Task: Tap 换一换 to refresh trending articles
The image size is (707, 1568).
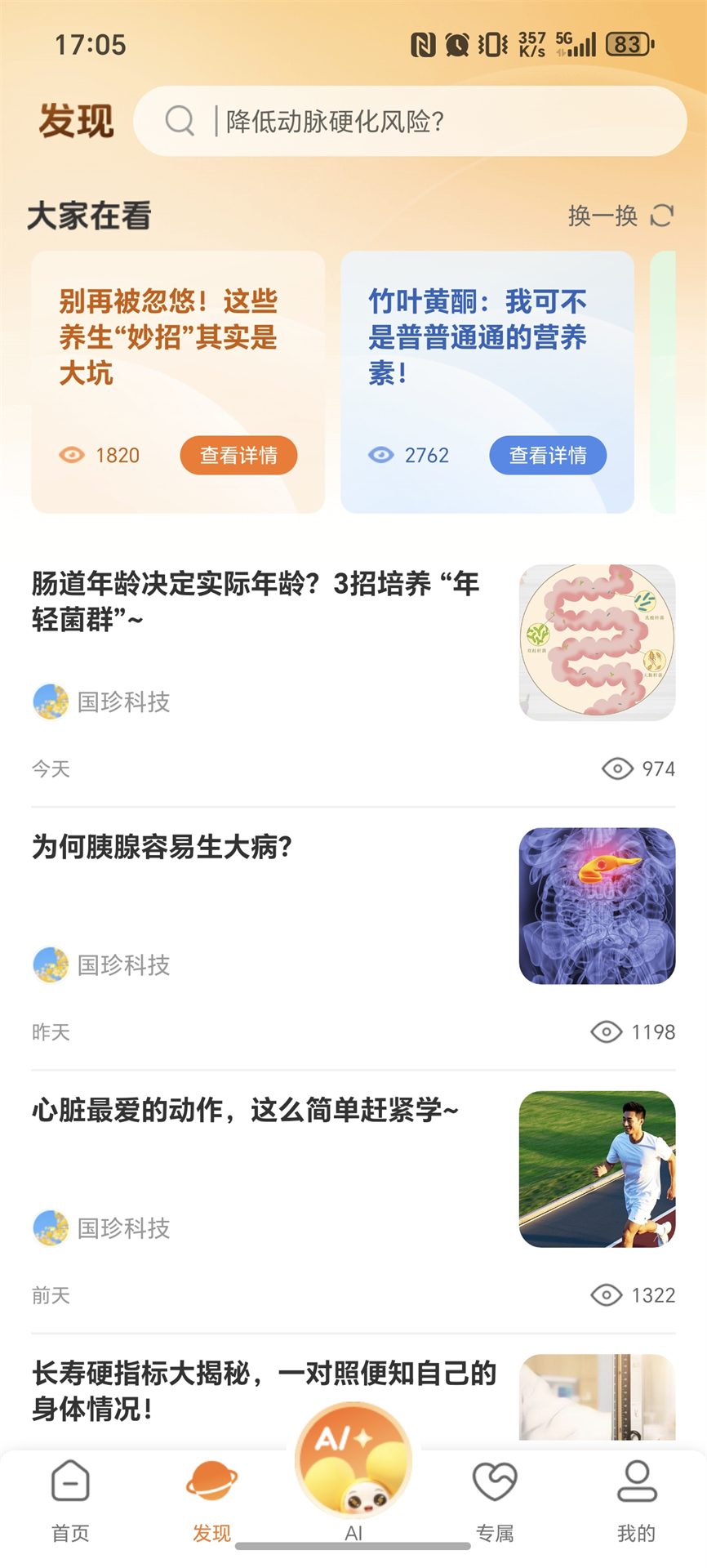Action: click(x=602, y=215)
